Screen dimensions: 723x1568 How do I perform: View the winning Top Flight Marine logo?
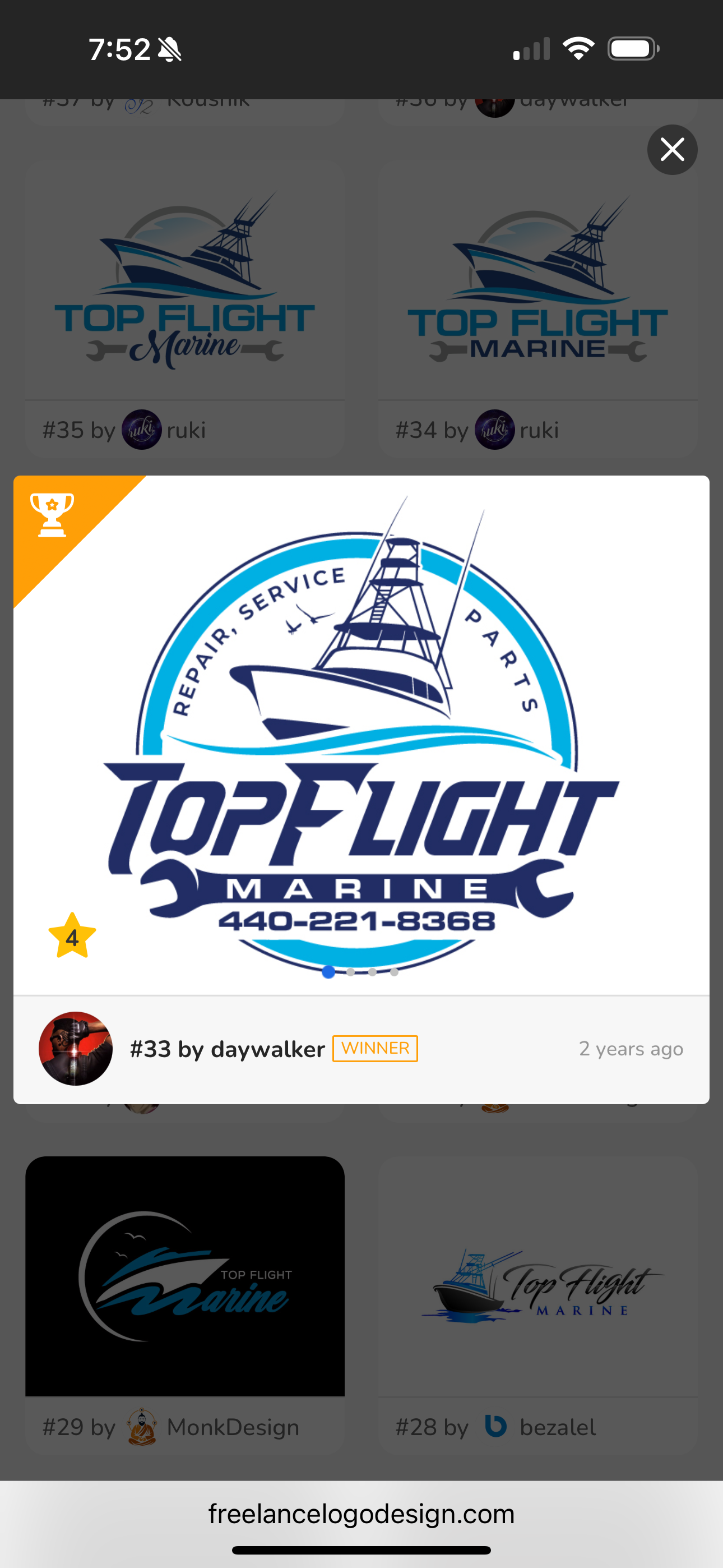coord(361,730)
